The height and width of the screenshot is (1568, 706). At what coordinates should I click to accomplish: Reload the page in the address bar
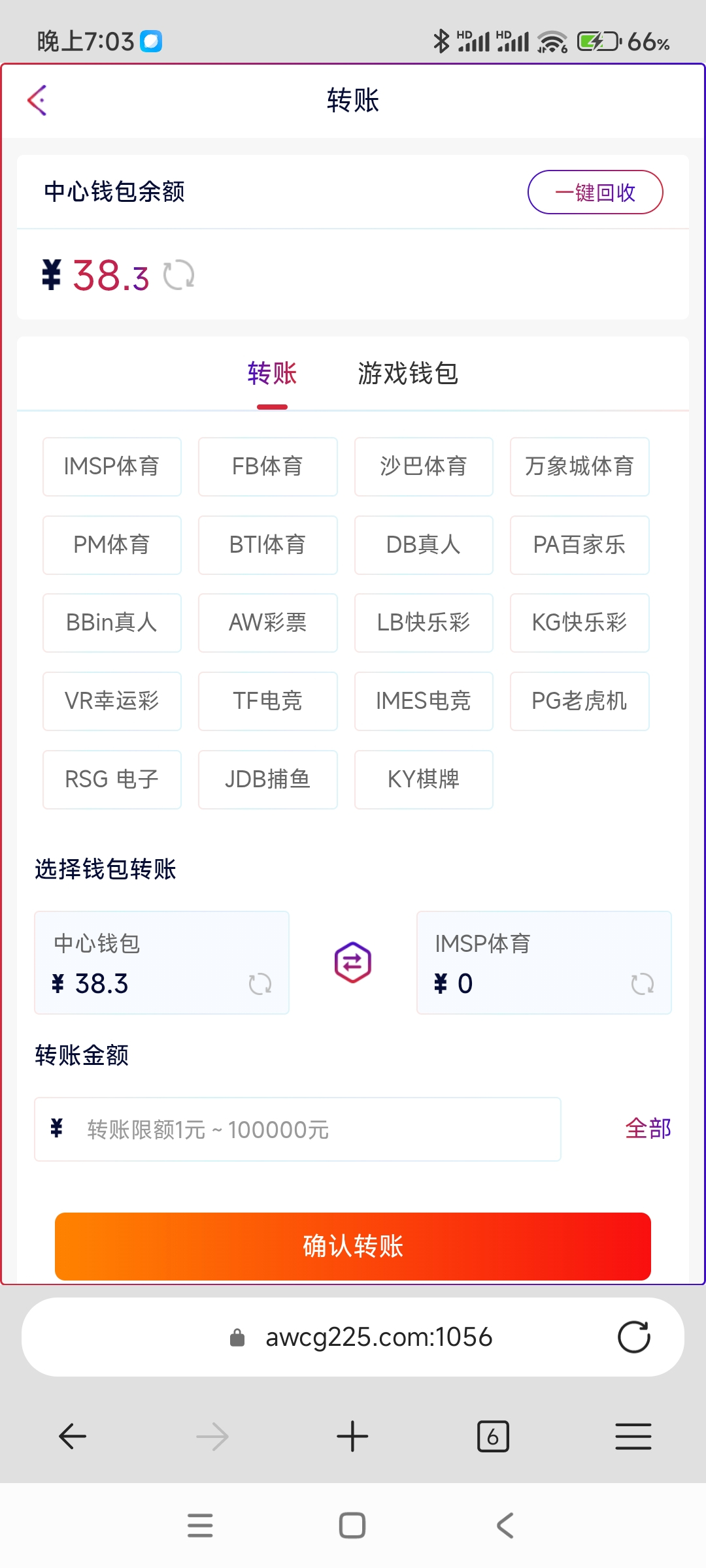point(633,1337)
